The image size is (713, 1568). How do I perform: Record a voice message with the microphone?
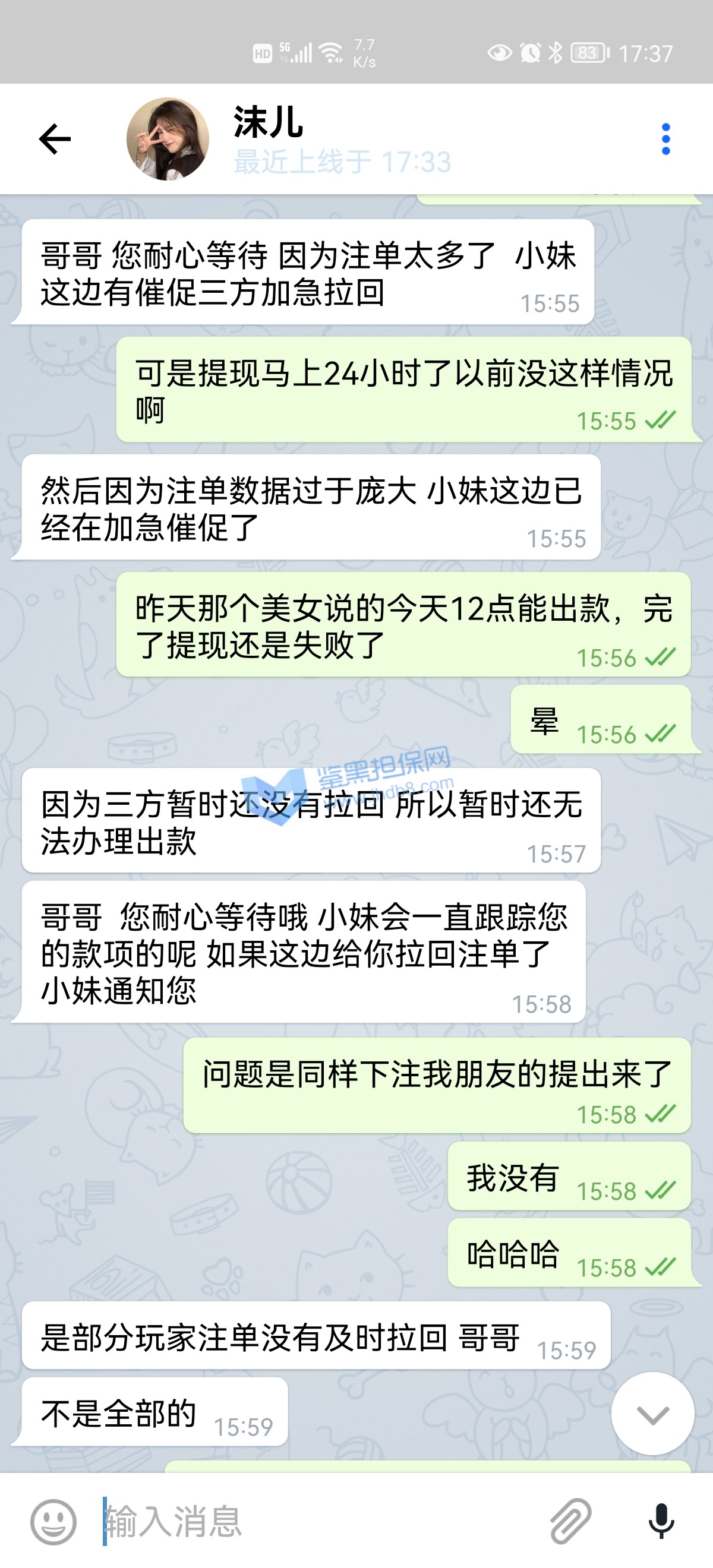tap(661, 1520)
